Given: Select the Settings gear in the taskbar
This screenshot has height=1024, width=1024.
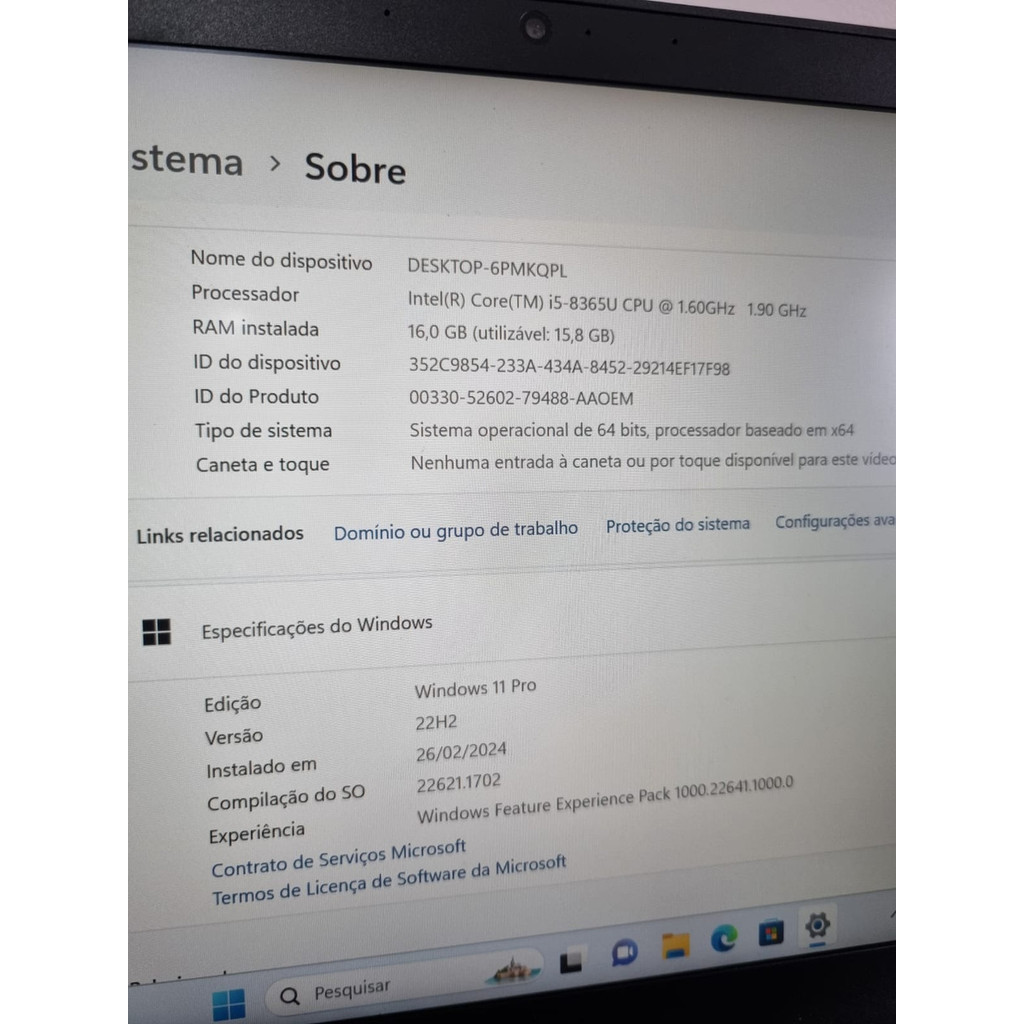Looking at the screenshot, I should click(x=817, y=925).
